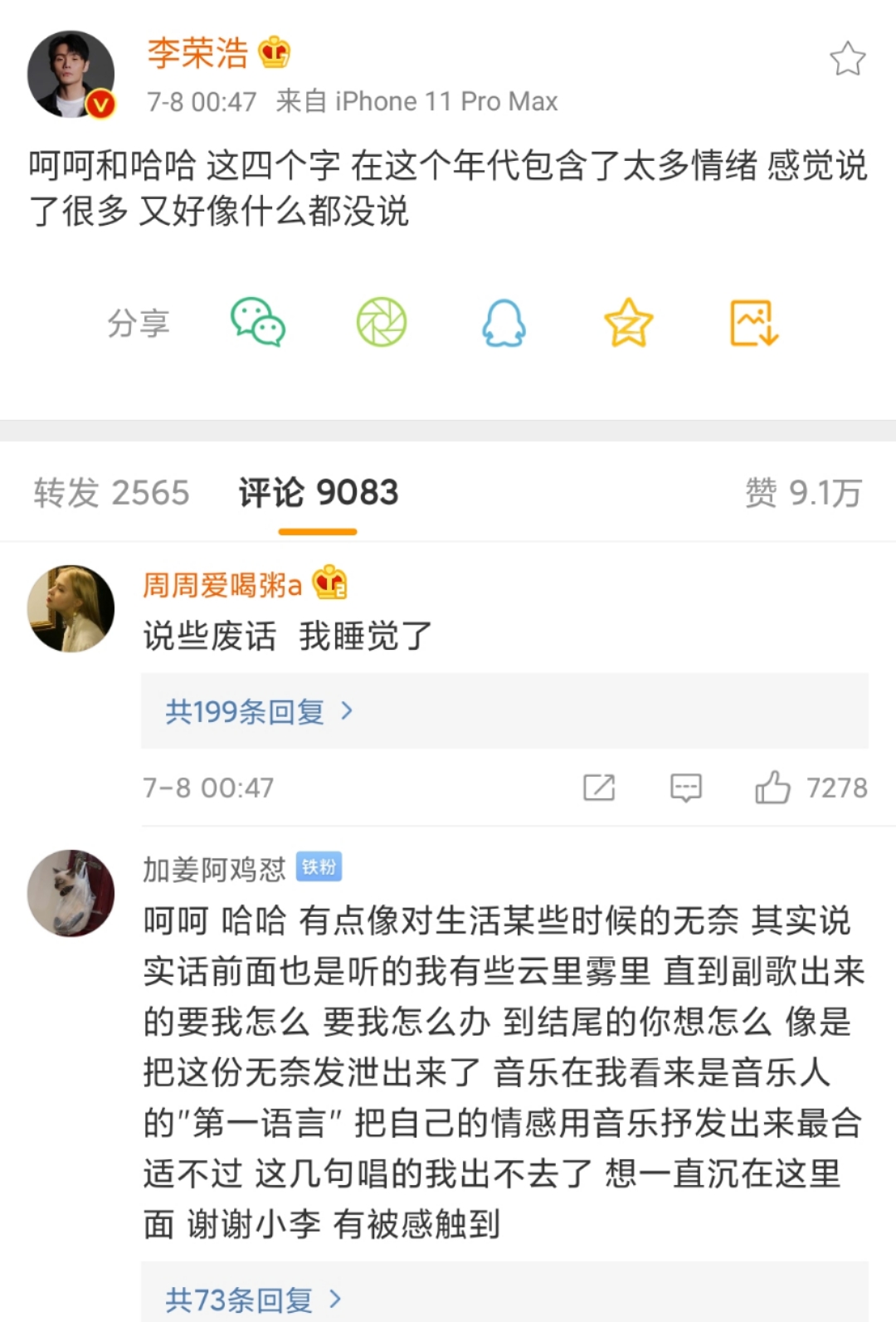Open the crown badge beside 周周爱喝粥a
The width and height of the screenshot is (896, 1322).
click(329, 584)
